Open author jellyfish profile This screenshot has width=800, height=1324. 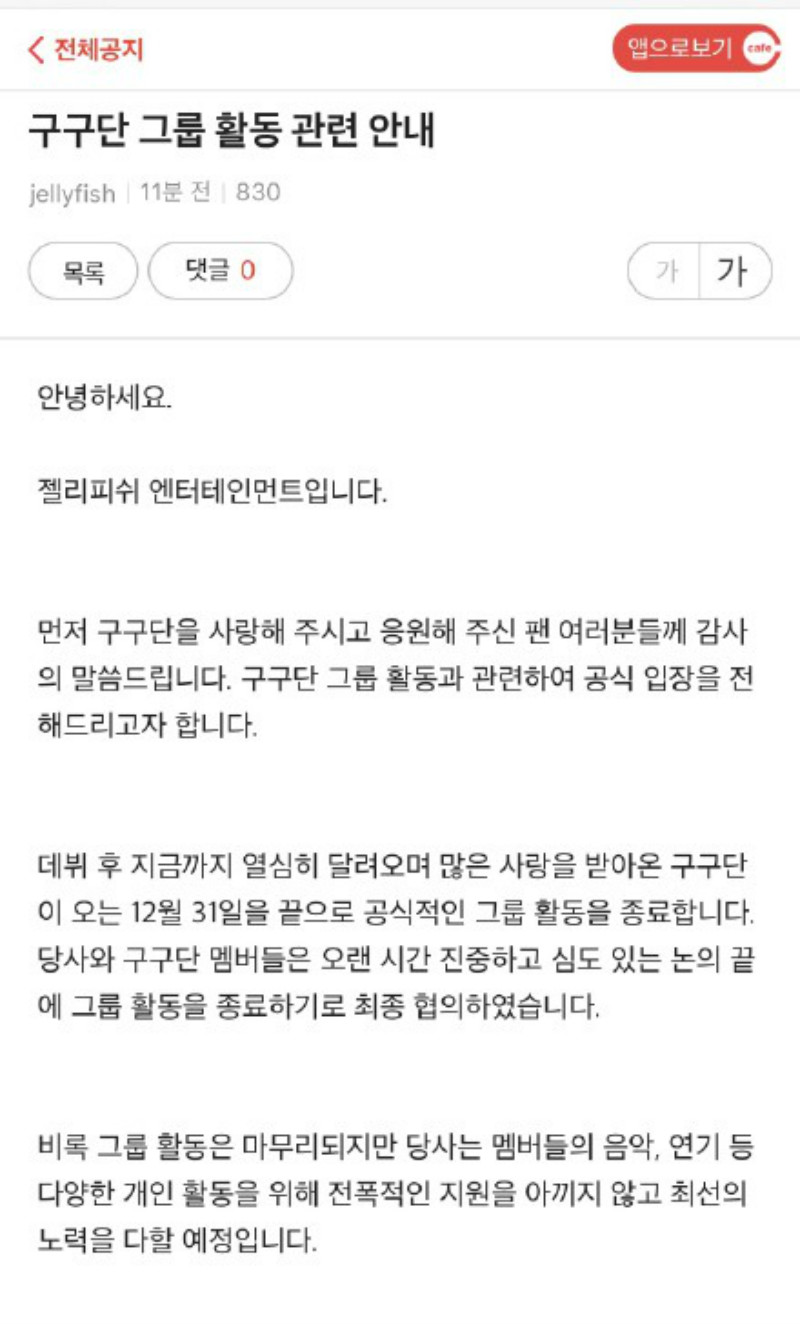point(72,193)
